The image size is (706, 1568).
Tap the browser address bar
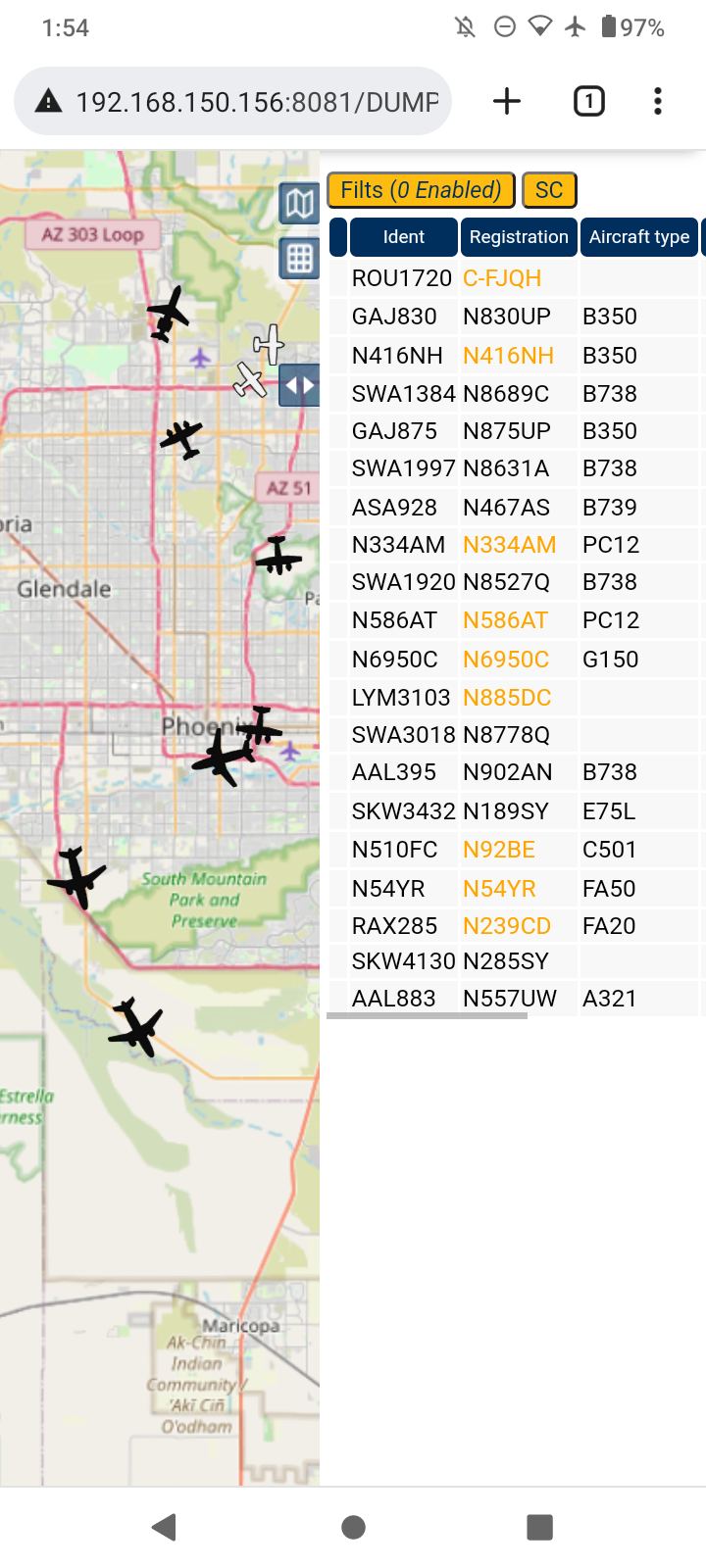[x=232, y=101]
